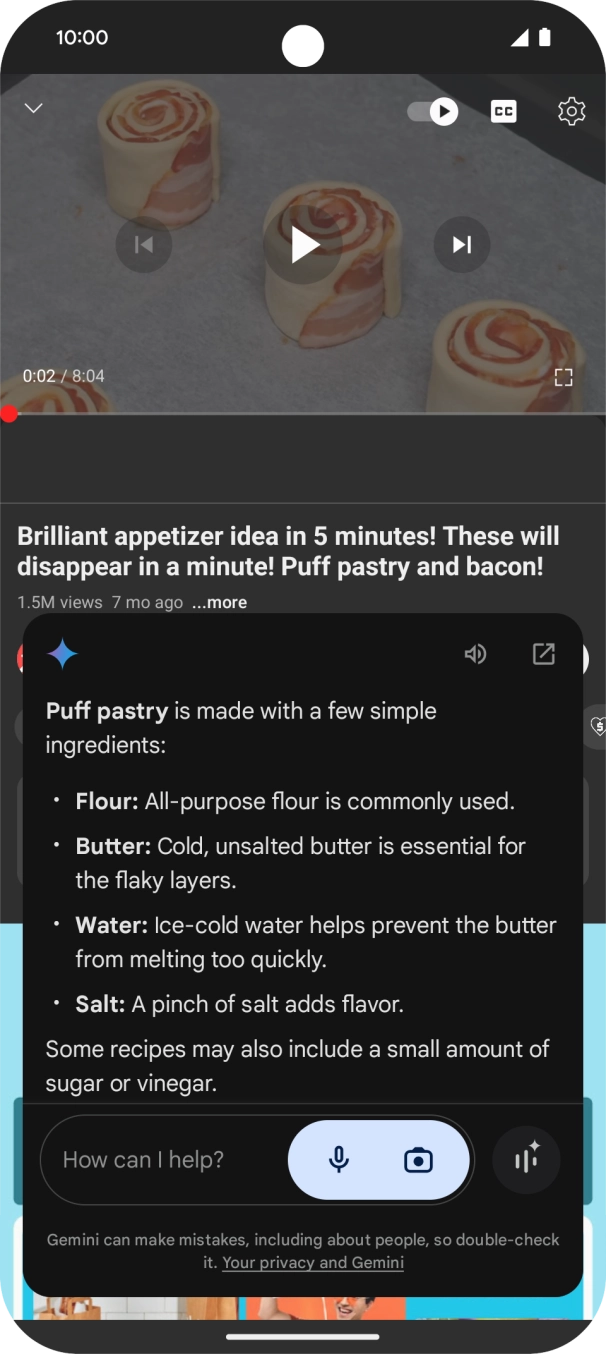Expand the description with ...more

click(220, 602)
